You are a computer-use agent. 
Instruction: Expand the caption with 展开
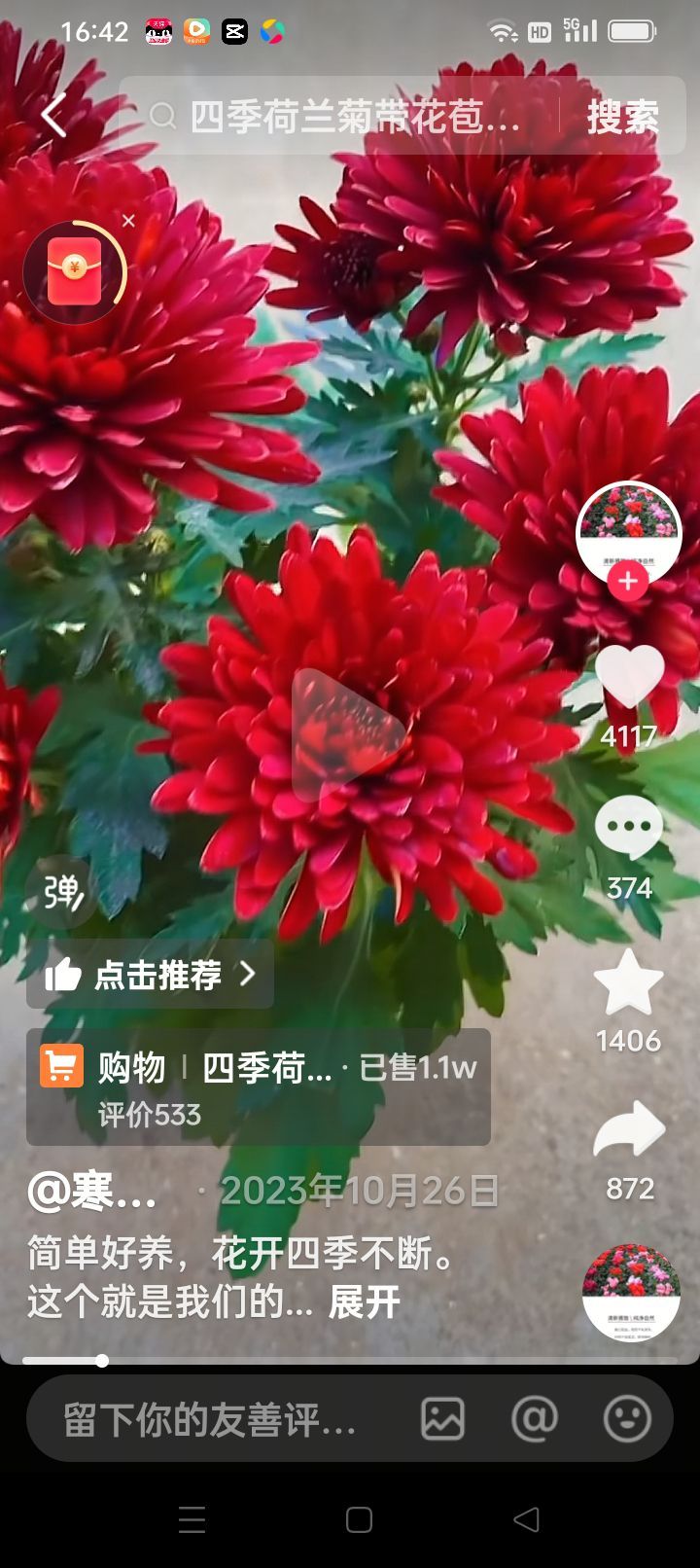click(x=365, y=1302)
